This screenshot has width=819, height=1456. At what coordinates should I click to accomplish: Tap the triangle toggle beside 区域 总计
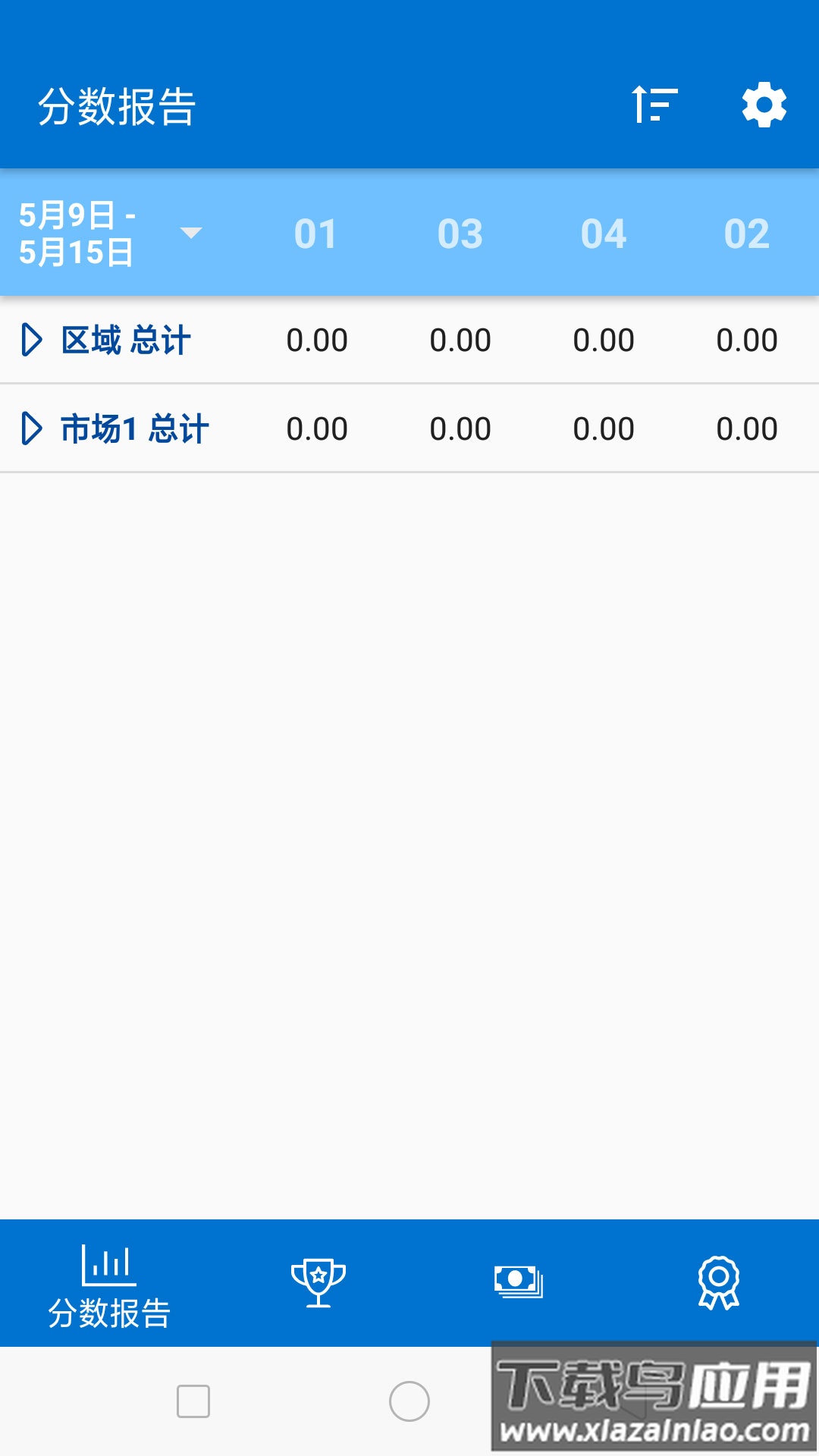[32, 340]
